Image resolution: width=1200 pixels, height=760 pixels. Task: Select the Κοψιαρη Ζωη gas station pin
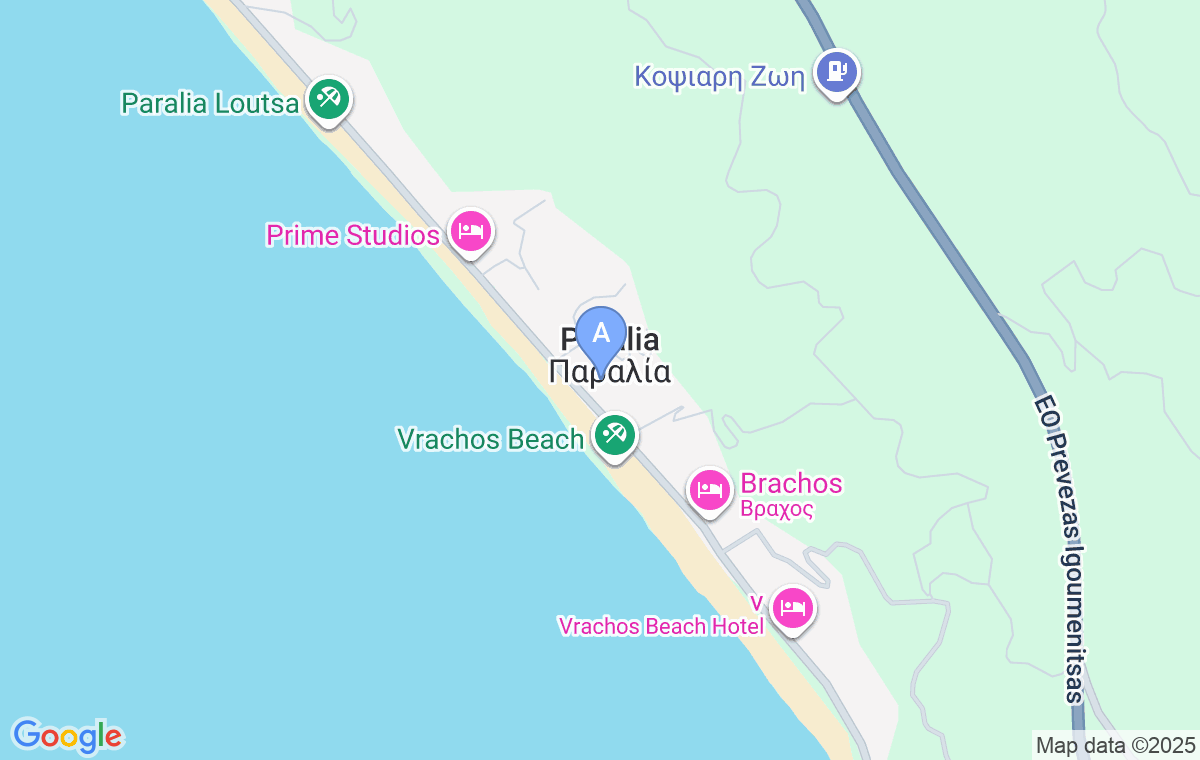point(837,71)
